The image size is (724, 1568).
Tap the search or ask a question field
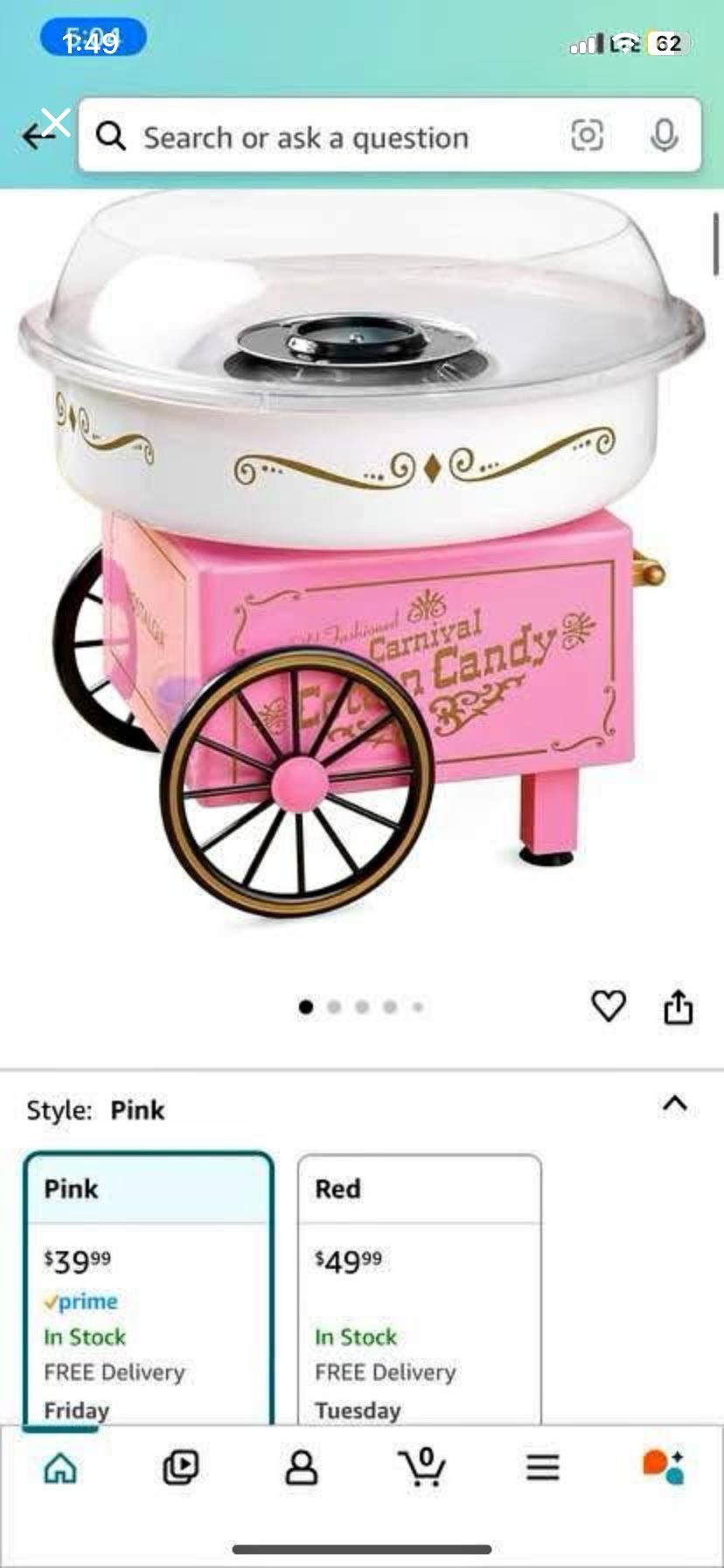[332, 137]
